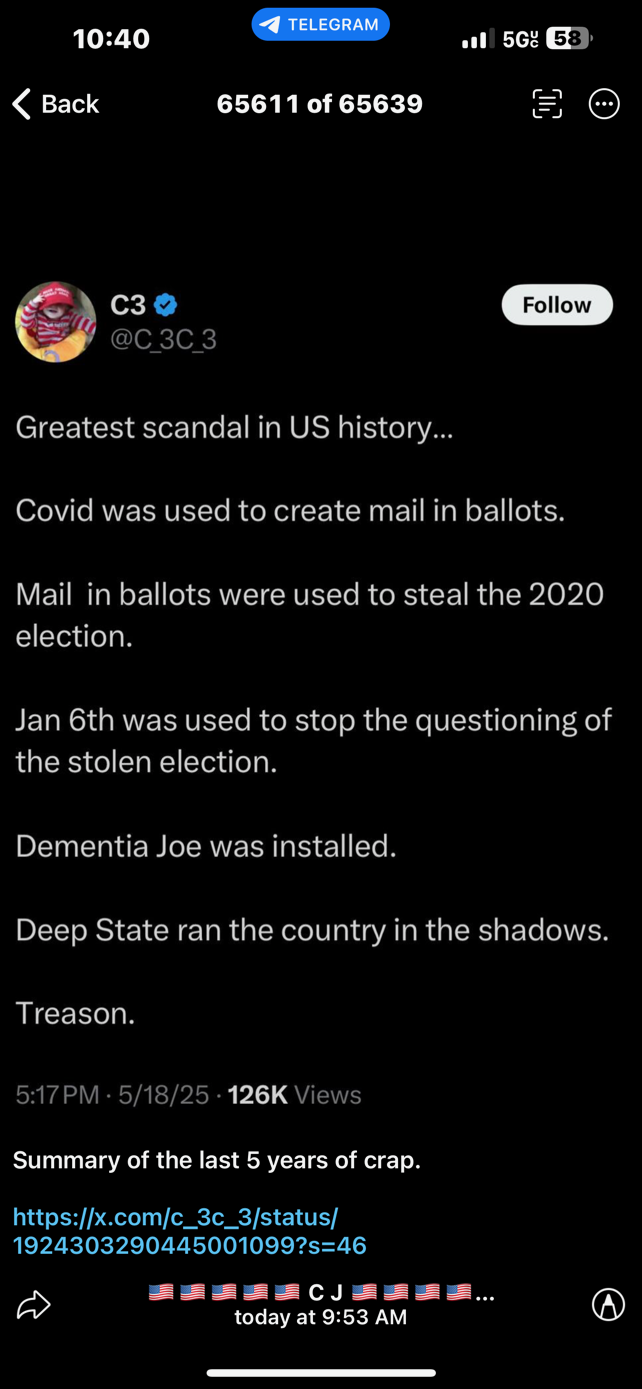Image resolution: width=642 pixels, height=1389 pixels.
Task: Go back to the chat
Action: [55, 104]
